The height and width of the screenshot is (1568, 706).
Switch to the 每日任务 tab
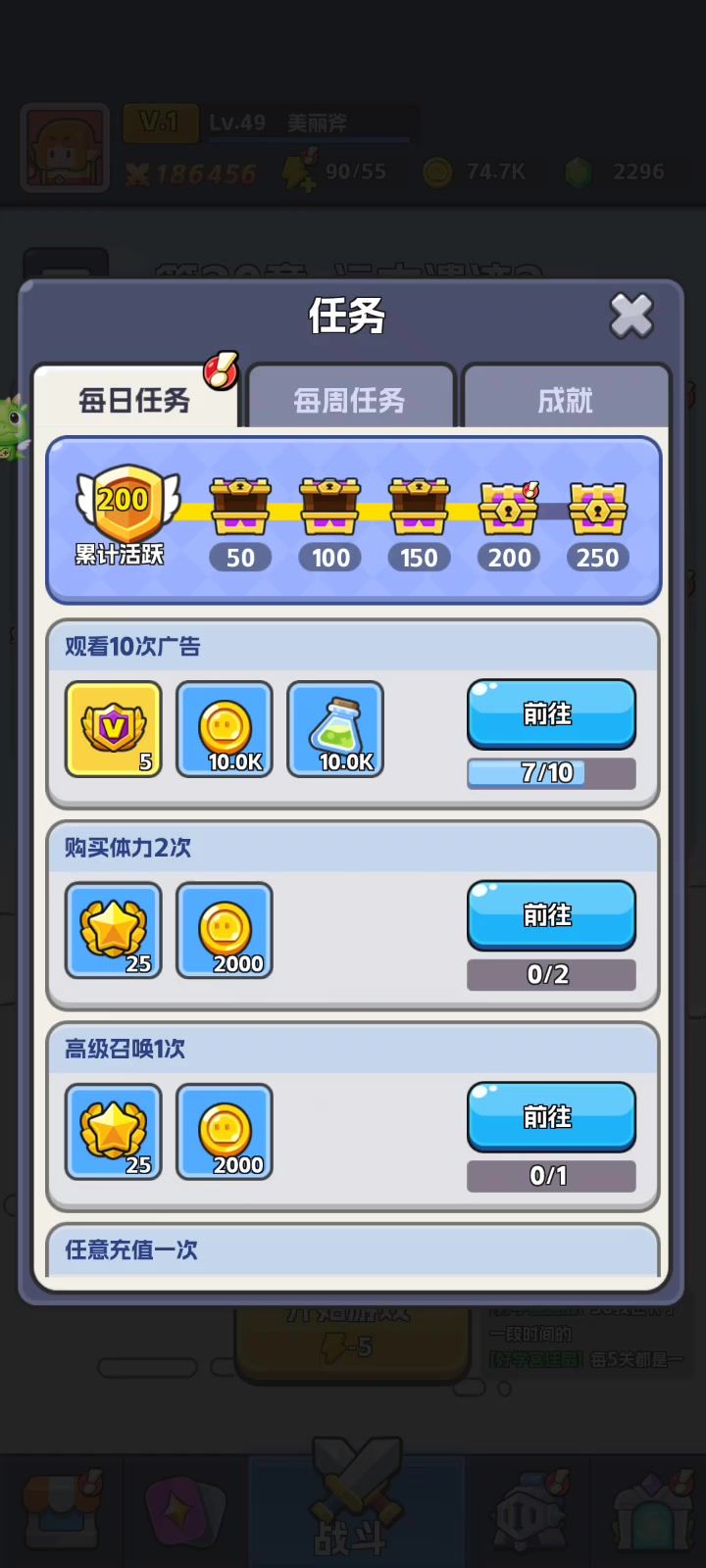tap(135, 399)
